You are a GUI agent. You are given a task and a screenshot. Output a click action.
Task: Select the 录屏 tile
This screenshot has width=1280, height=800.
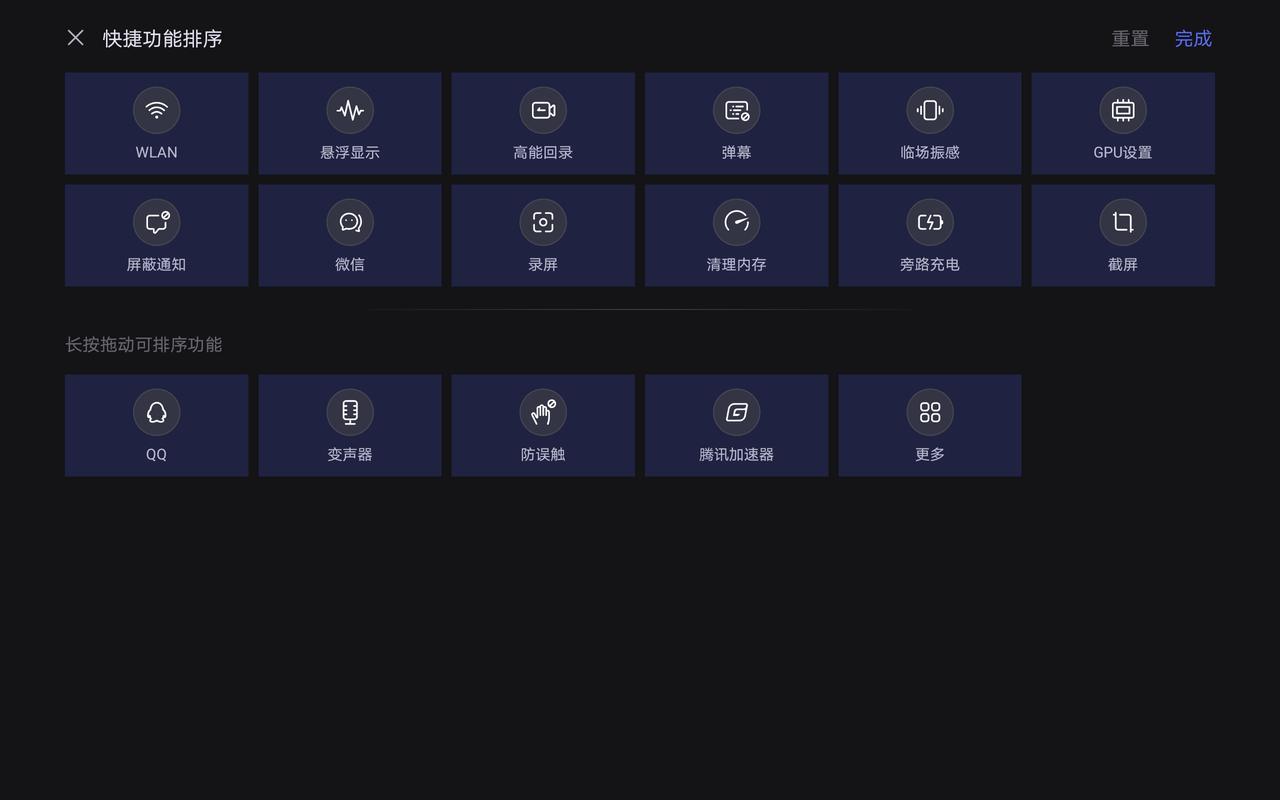[x=543, y=236]
